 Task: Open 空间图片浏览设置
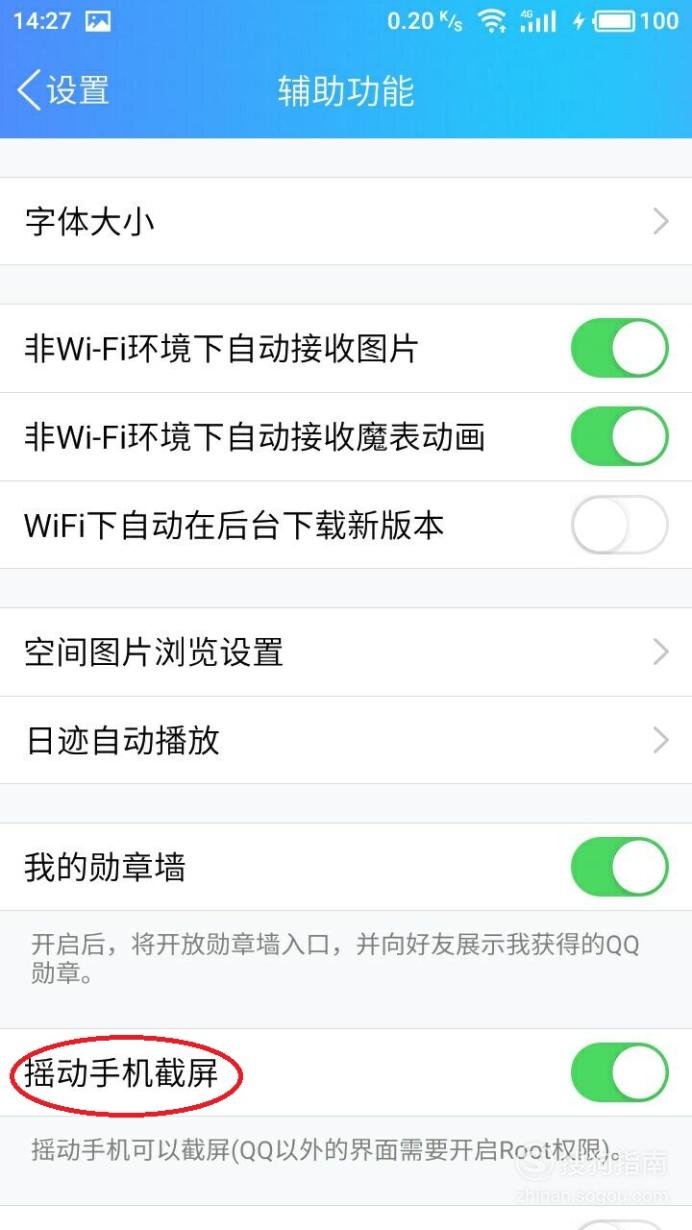click(x=346, y=652)
